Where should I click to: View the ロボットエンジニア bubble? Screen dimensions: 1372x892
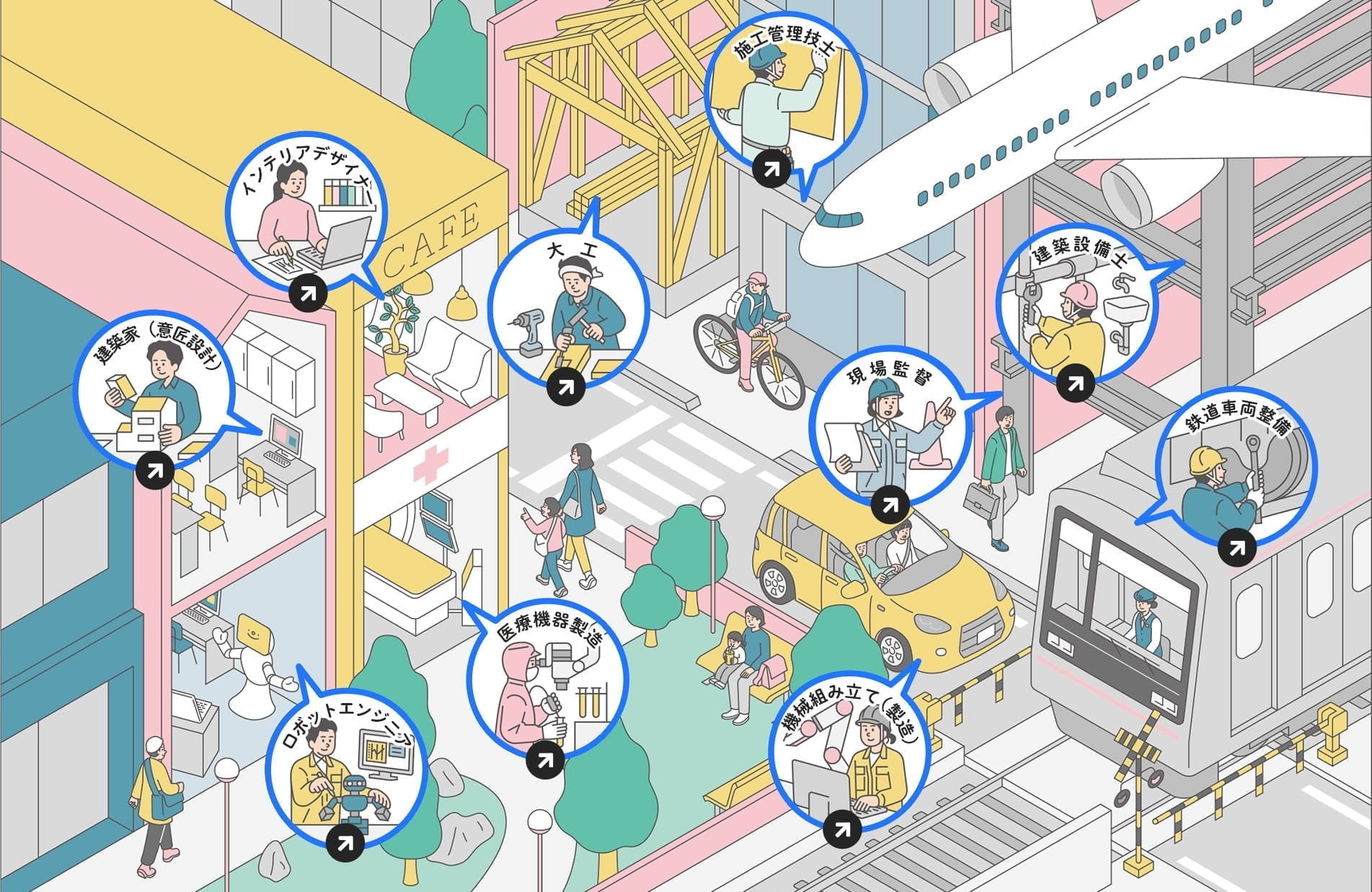tap(345, 772)
